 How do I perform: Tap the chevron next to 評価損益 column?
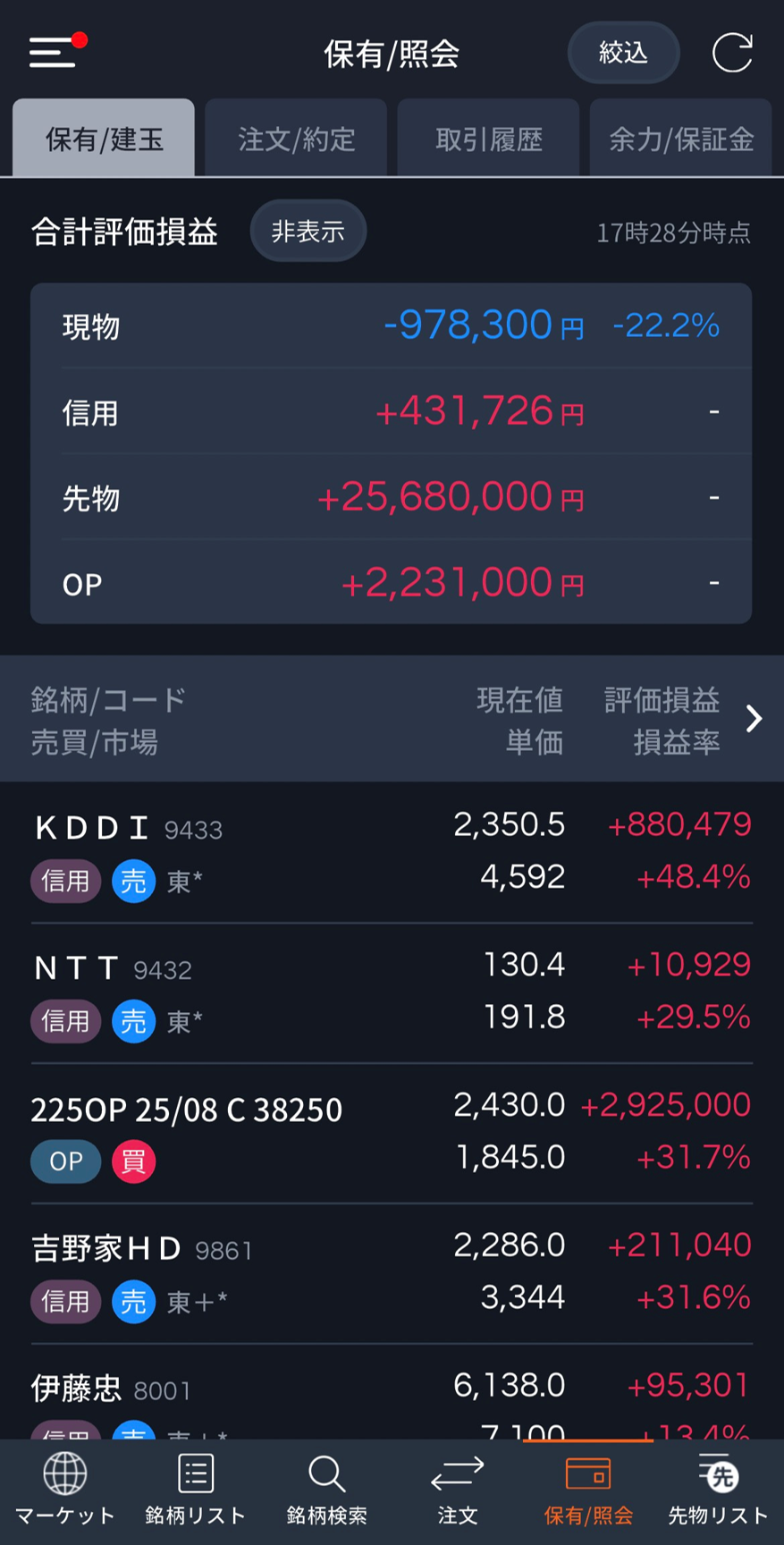(x=754, y=719)
